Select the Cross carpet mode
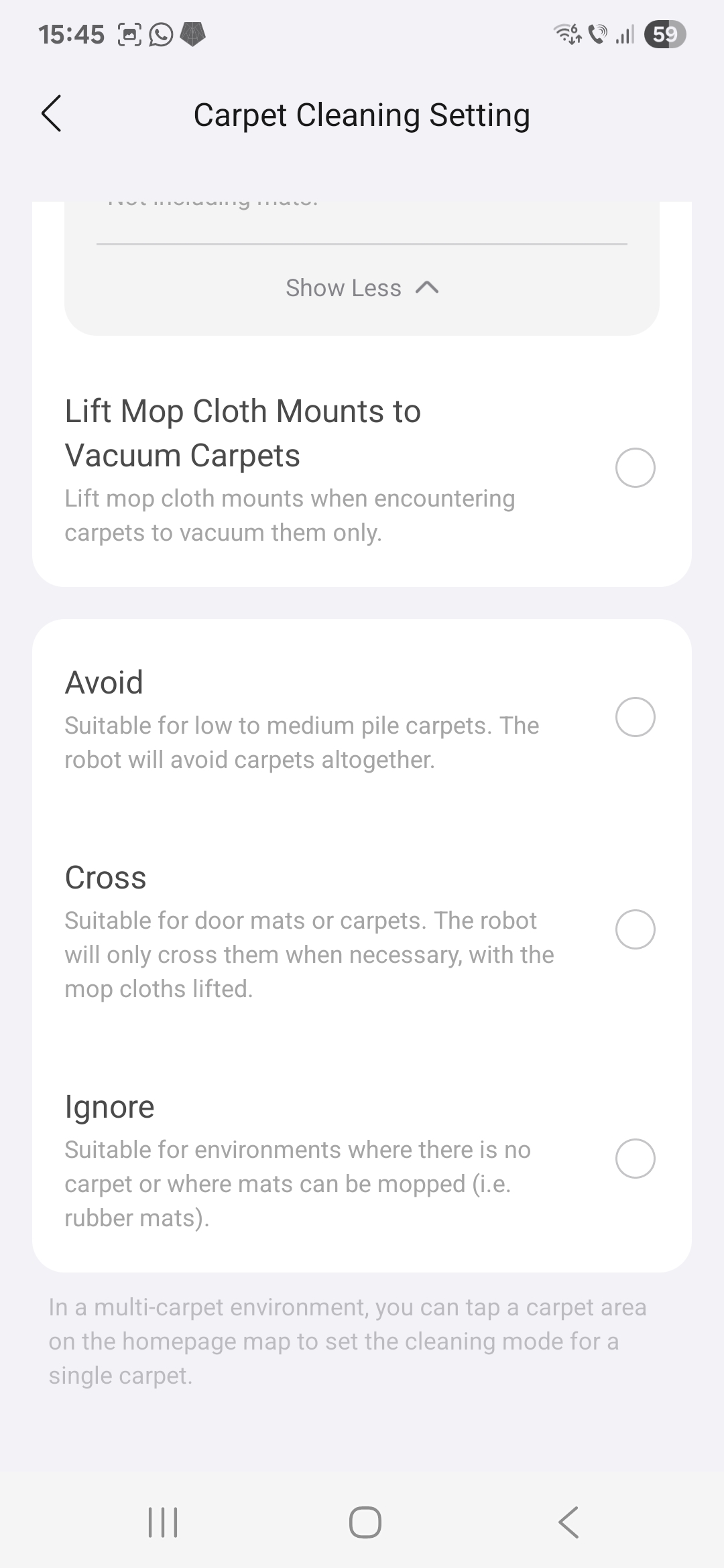 pyautogui.click(x=635, y=929)
